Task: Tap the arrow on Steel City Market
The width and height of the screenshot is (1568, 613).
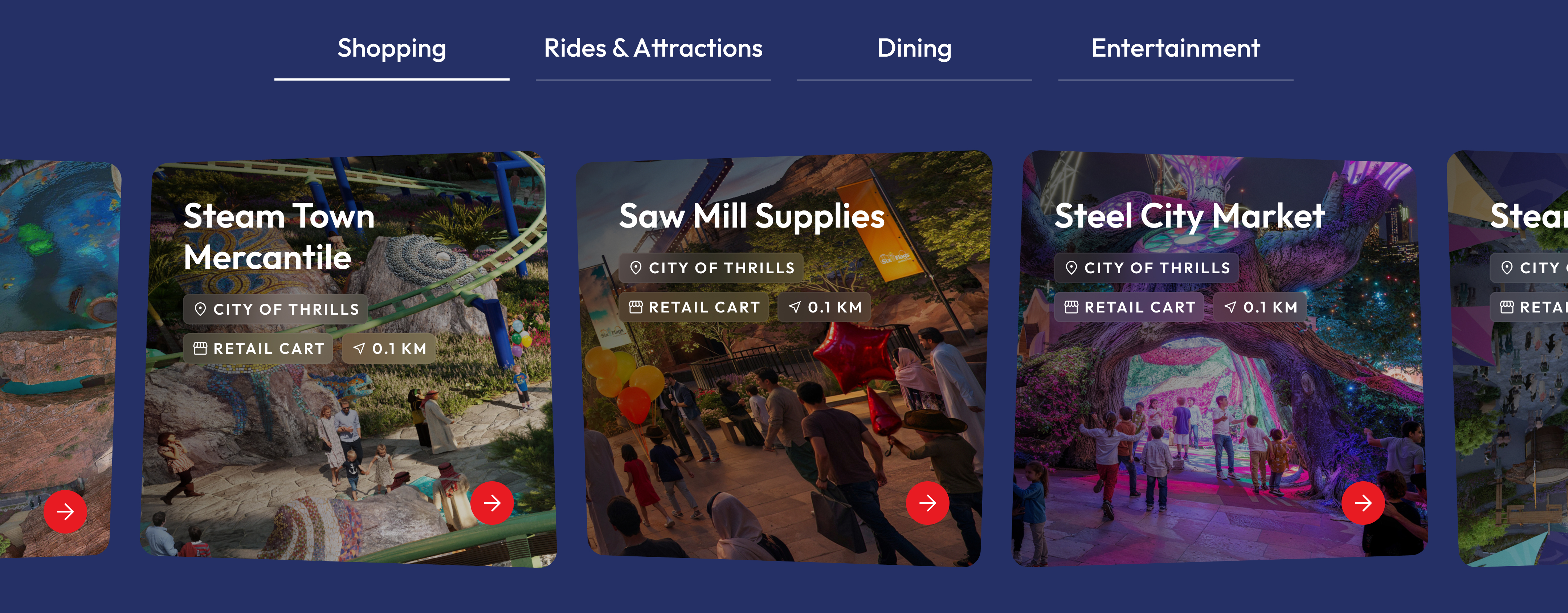Action: pos(1362,503)
